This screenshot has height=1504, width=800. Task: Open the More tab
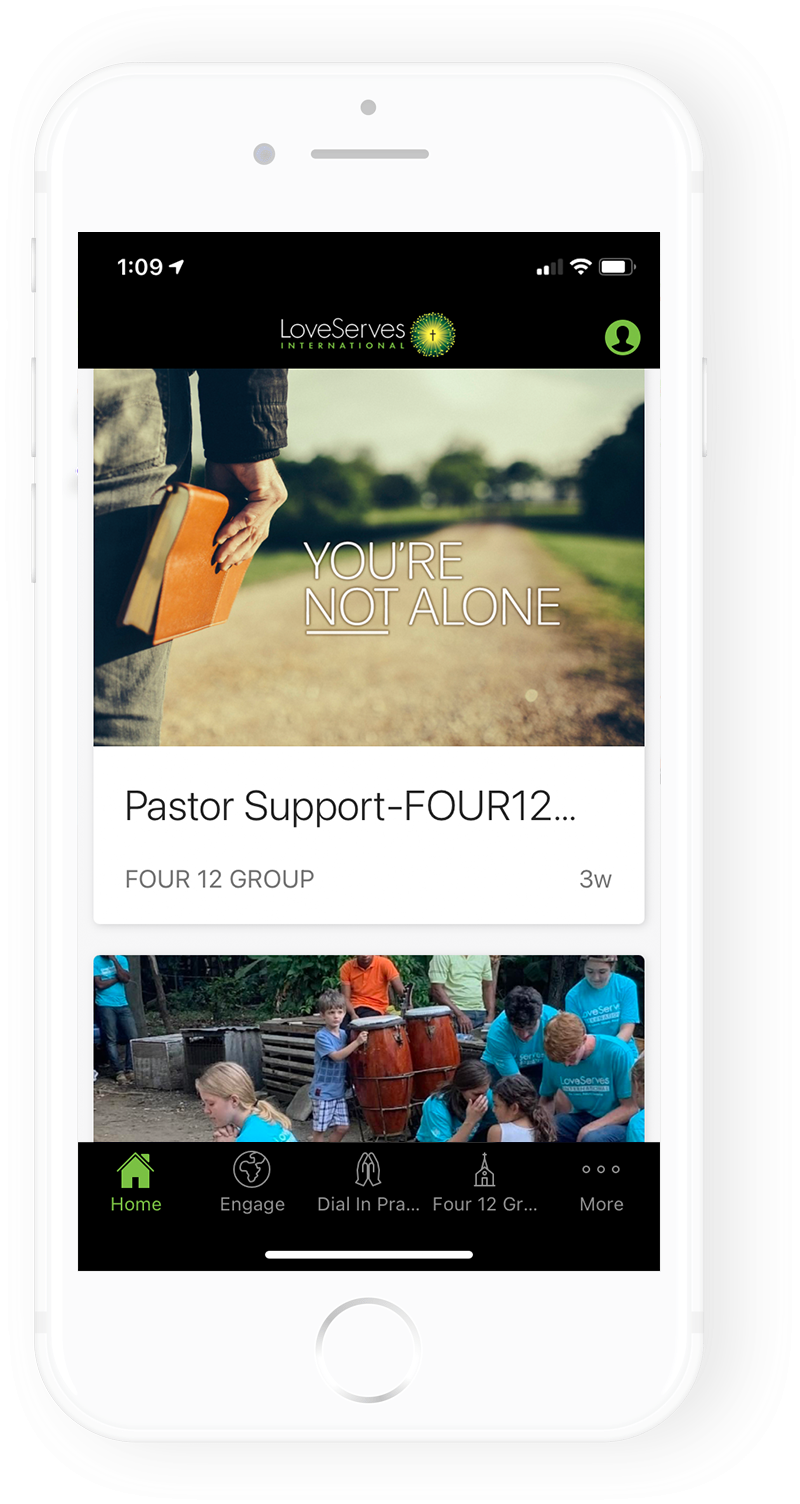coord(601,1183)
